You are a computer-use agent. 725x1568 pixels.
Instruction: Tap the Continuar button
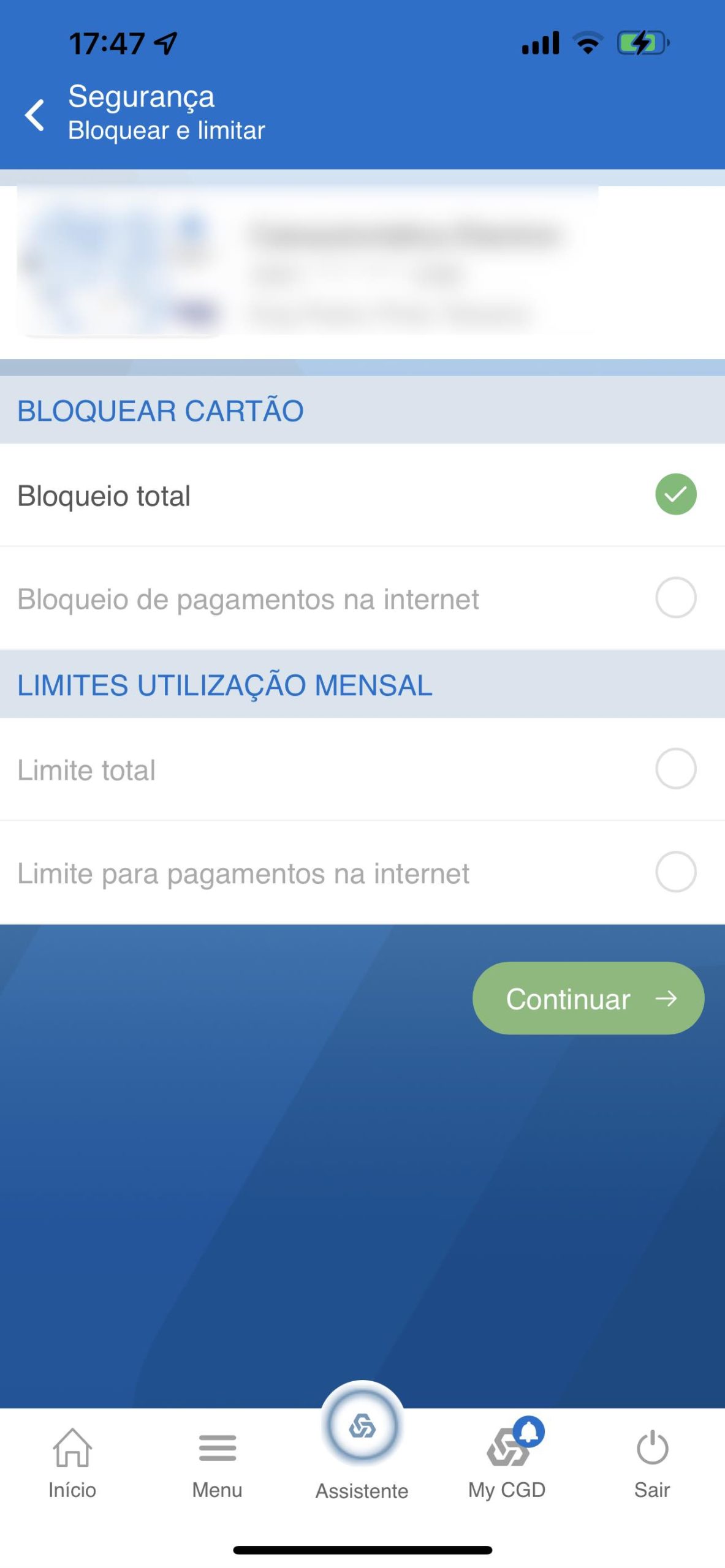[588, 998]
